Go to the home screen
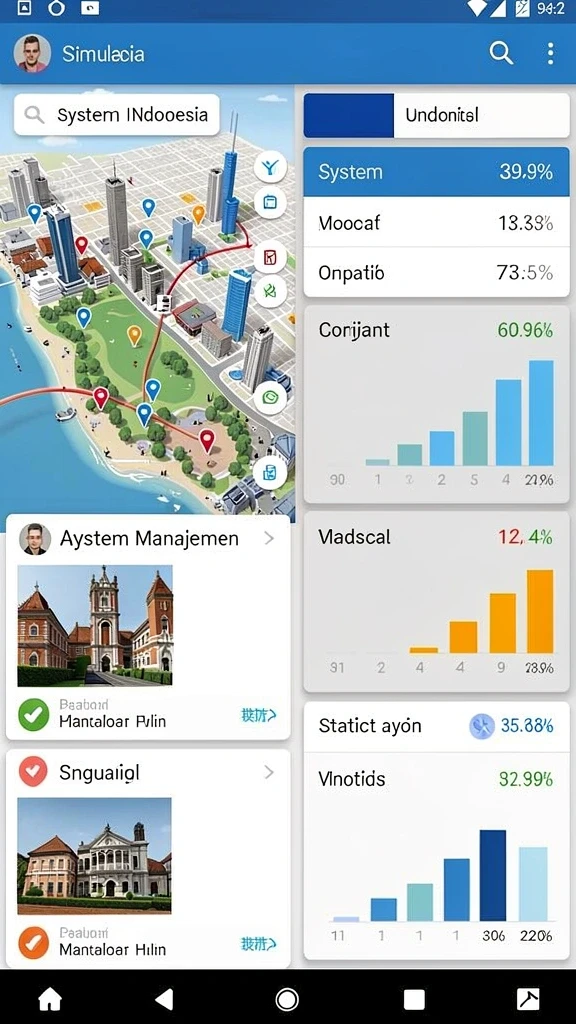 pyautogui.click(x=50, y=999)
